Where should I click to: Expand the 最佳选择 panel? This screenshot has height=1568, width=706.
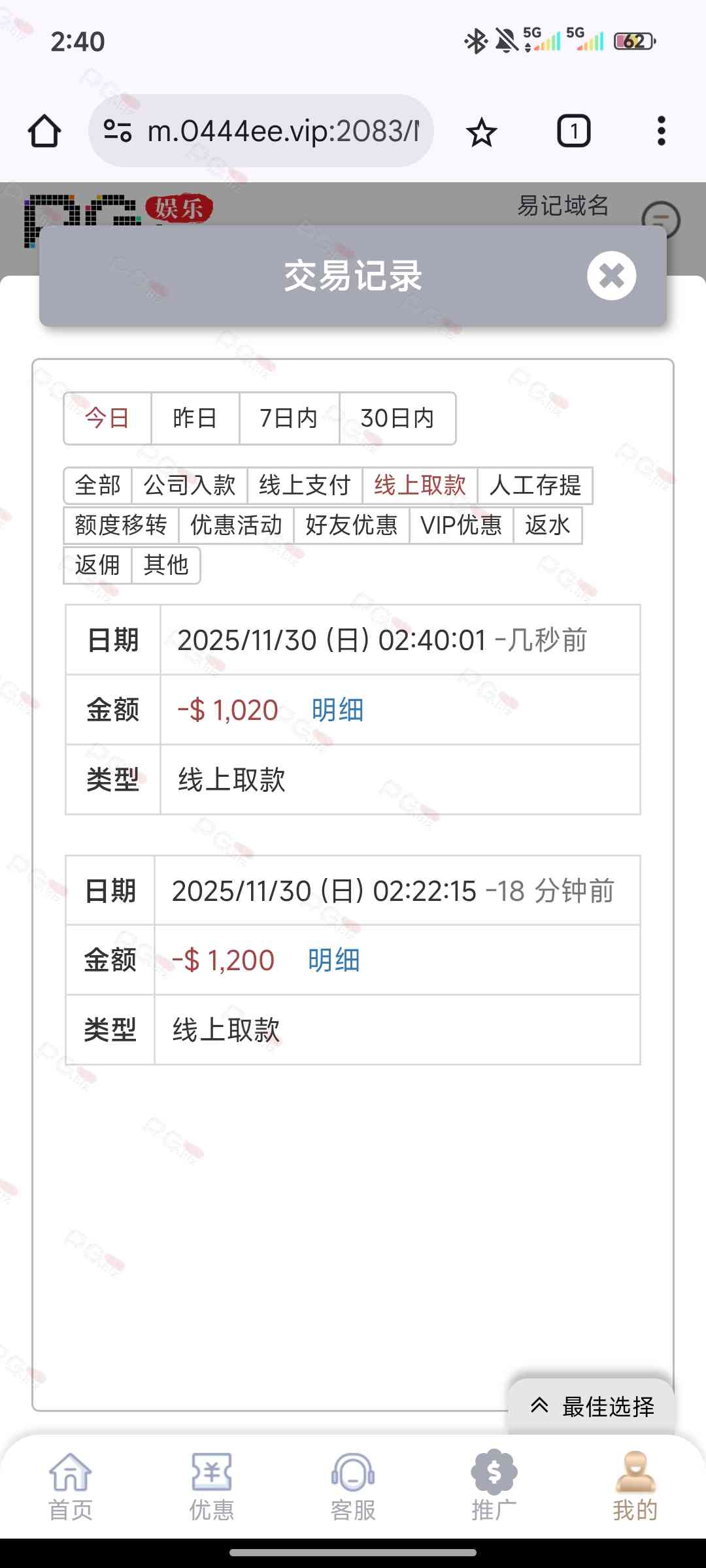(592, 1407)
